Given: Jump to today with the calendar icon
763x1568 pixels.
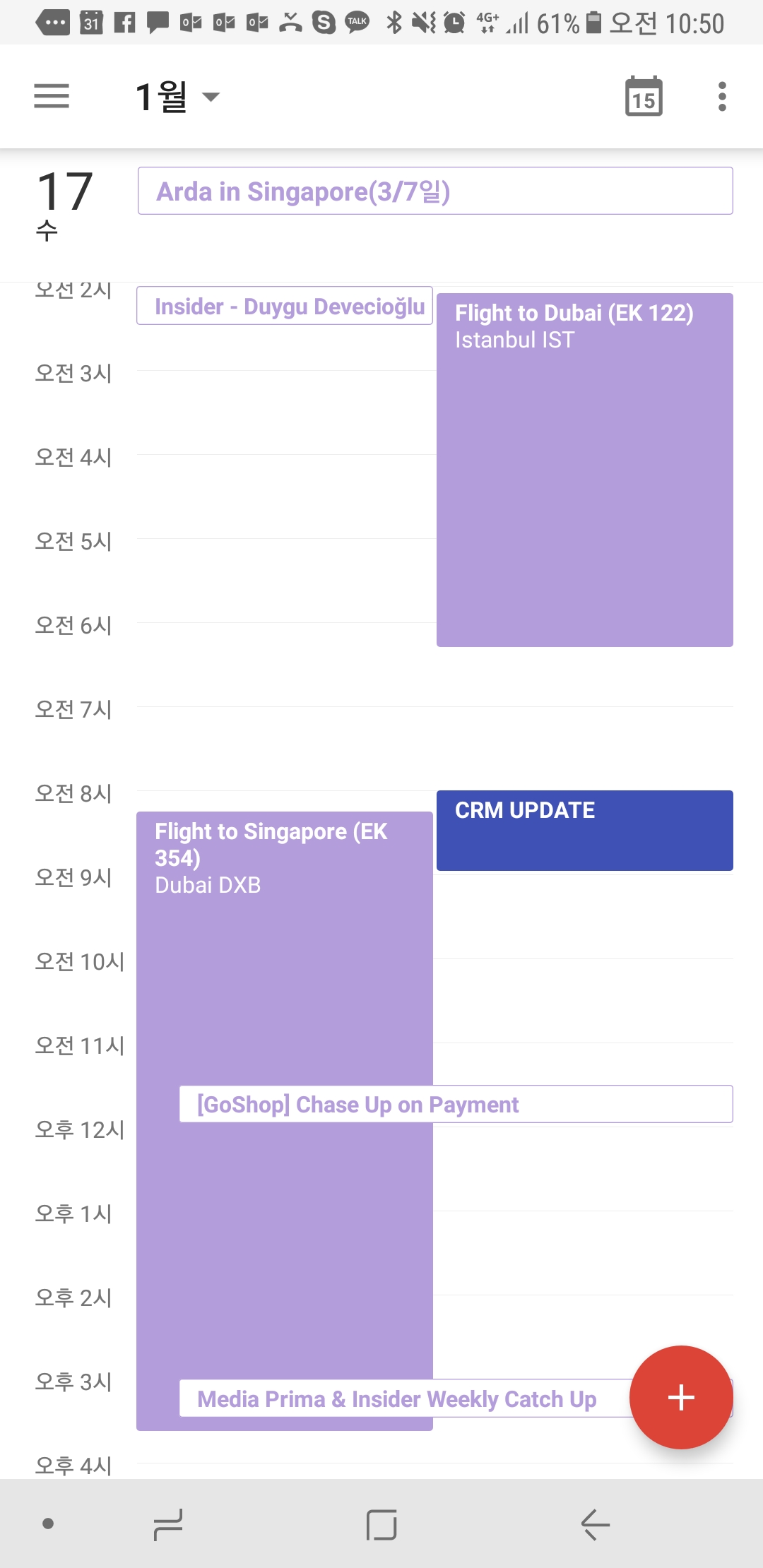Looking at the screenshot, I should coord(644,96).
